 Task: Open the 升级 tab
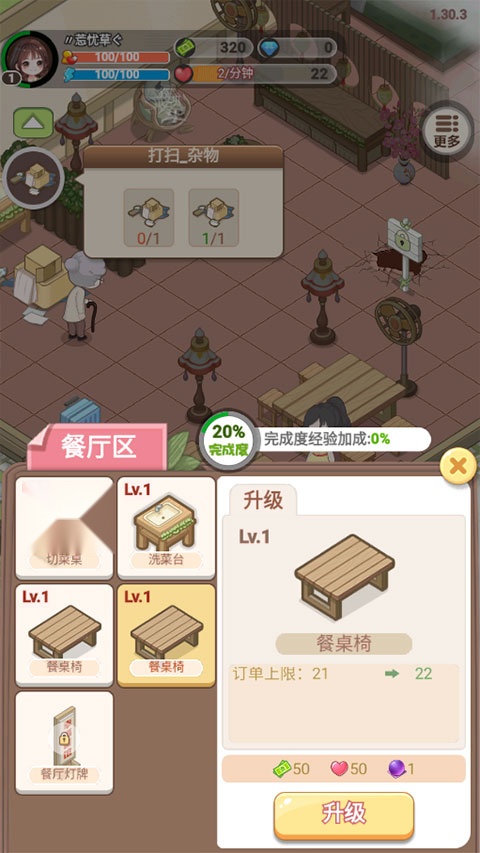point(263,500)
